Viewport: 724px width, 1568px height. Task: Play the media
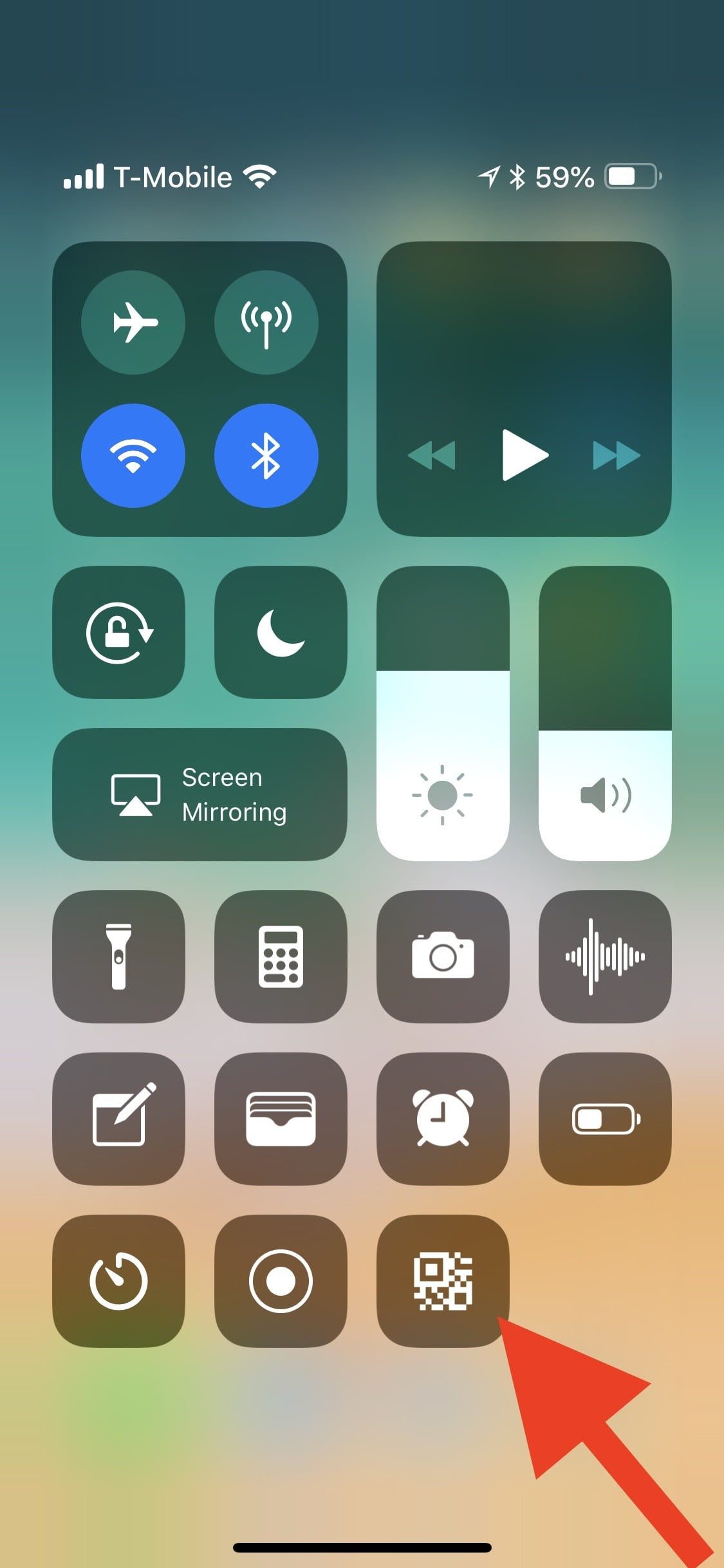click(524, 455)
